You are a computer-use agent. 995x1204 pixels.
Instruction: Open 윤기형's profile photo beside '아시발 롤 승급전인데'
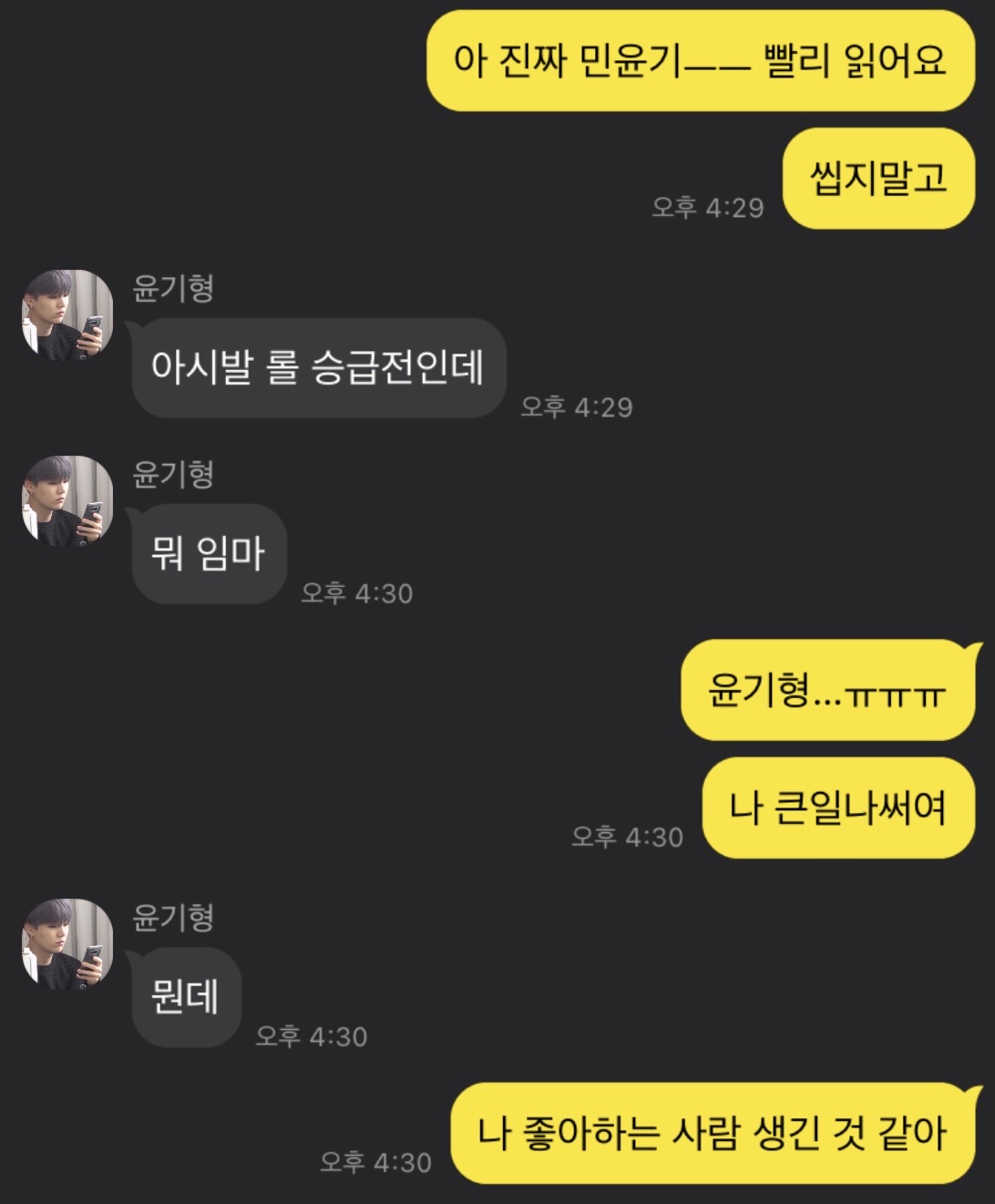pos(67,314)
